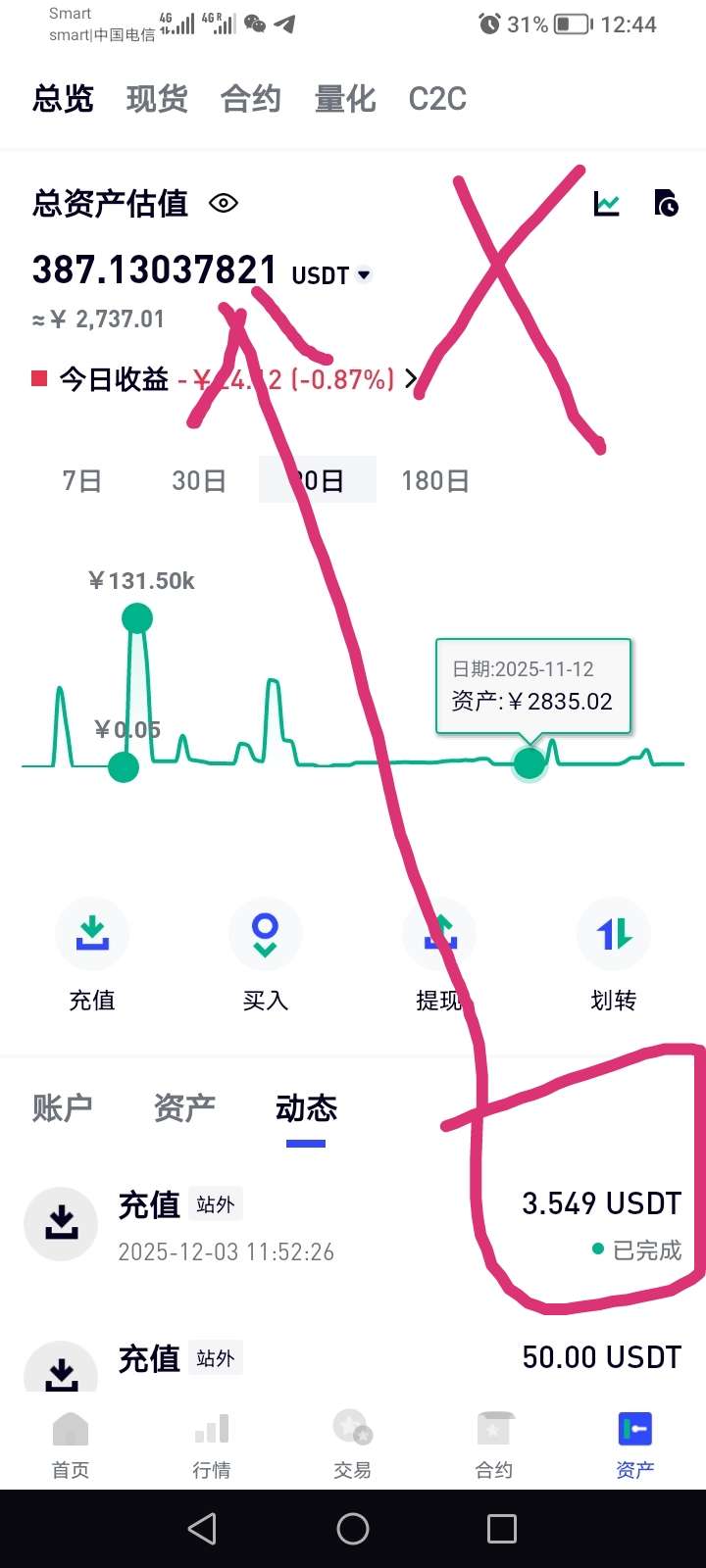This screenshot has width=706, height=1568.
Task: Hide the total asset balance
Action: pos(224,203)
